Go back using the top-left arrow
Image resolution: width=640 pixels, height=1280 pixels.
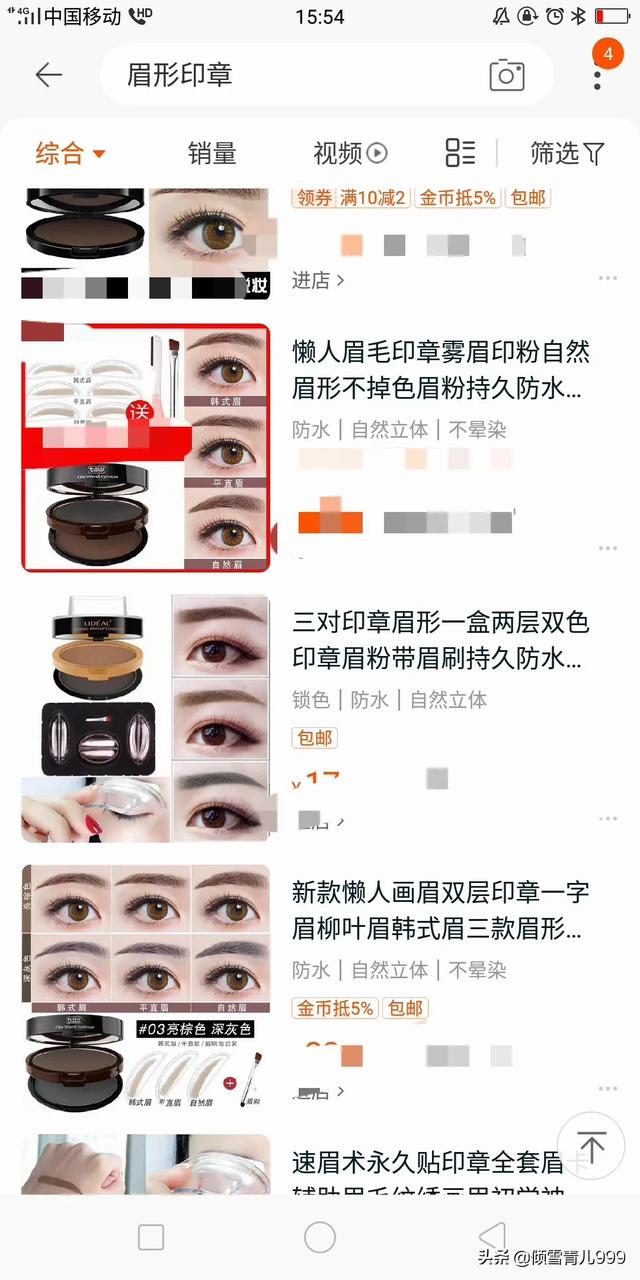48,75
